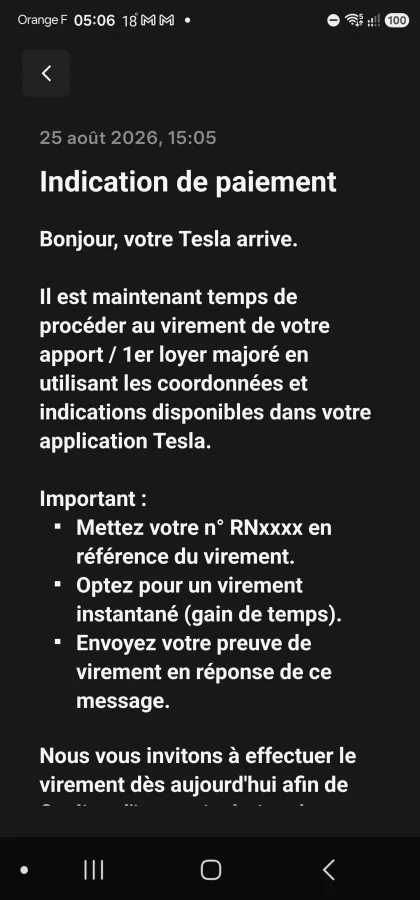Tap the system back button
The width and height of the screenshot is (420, 900).
point(328,870)
